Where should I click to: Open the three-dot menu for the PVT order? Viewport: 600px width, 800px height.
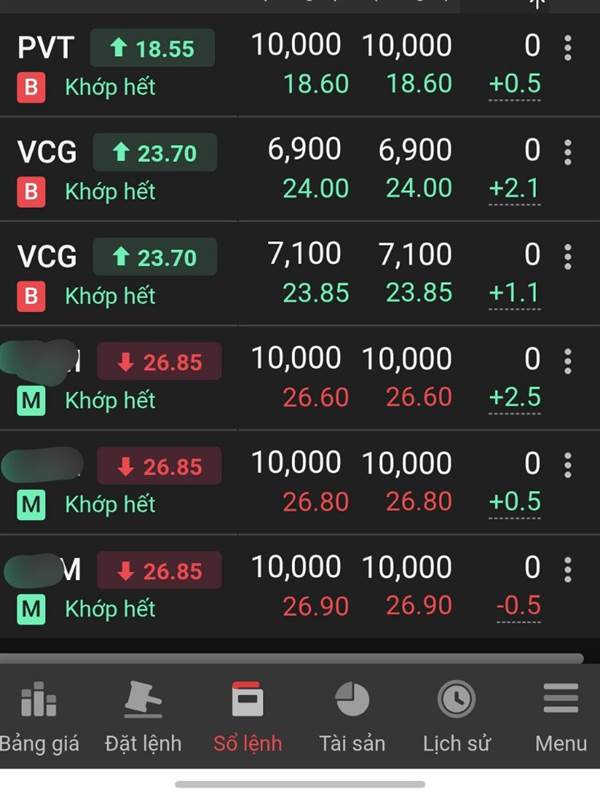pos(568,47)
